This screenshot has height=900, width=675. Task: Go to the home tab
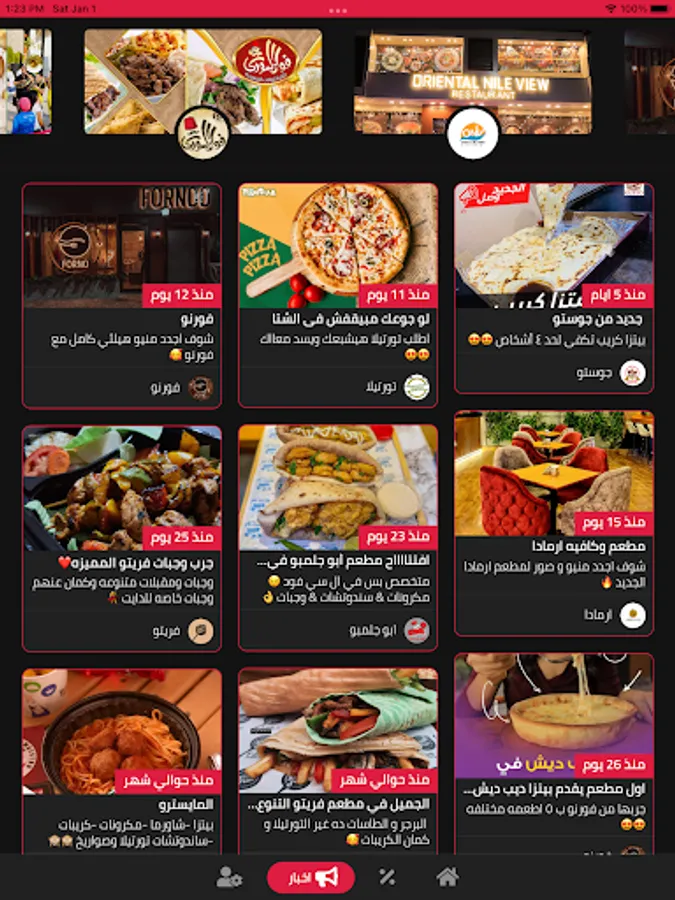click(x=447, y=876)
